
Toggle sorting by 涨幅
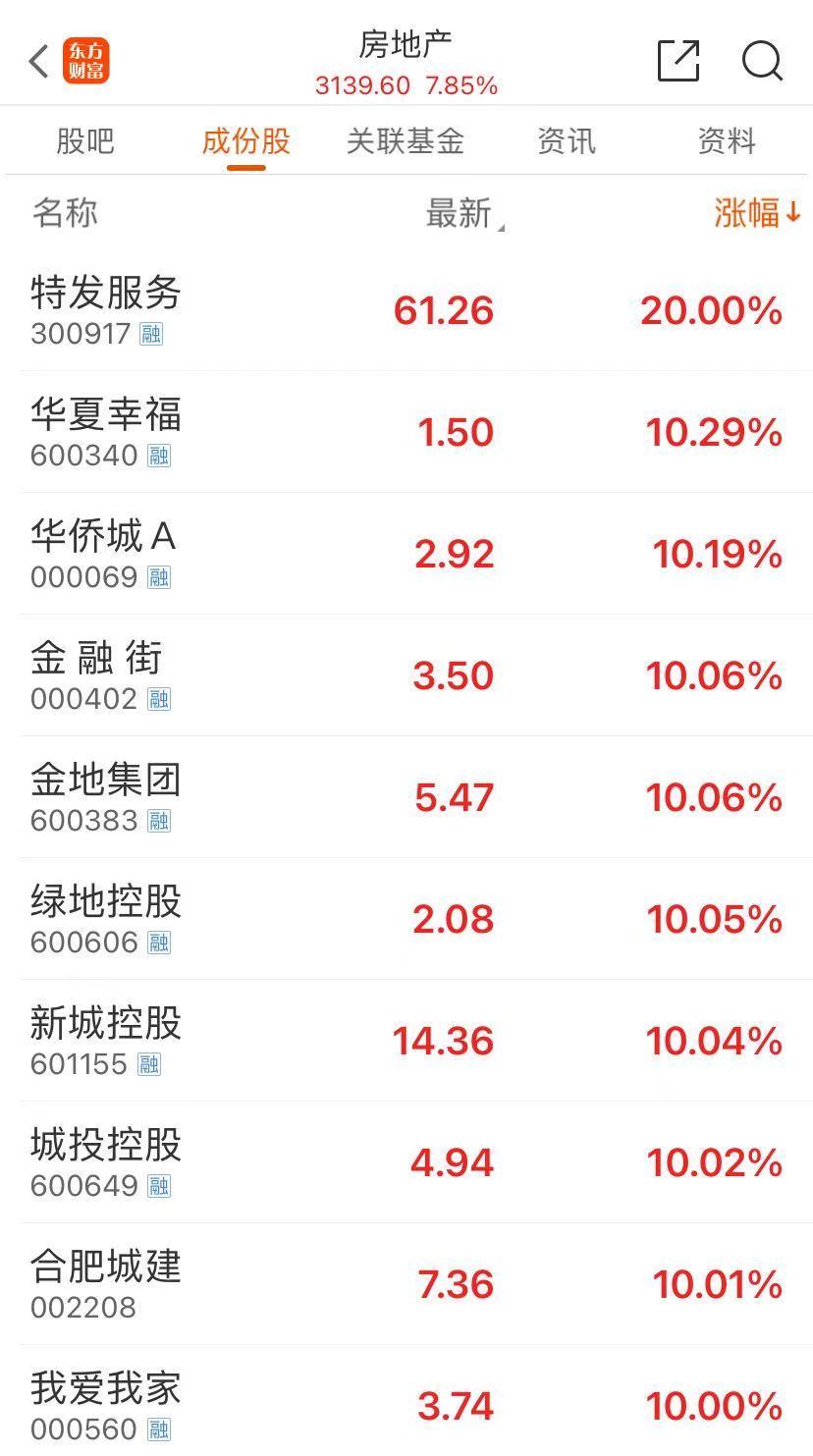pyautogui.click(x=757, y=213)
